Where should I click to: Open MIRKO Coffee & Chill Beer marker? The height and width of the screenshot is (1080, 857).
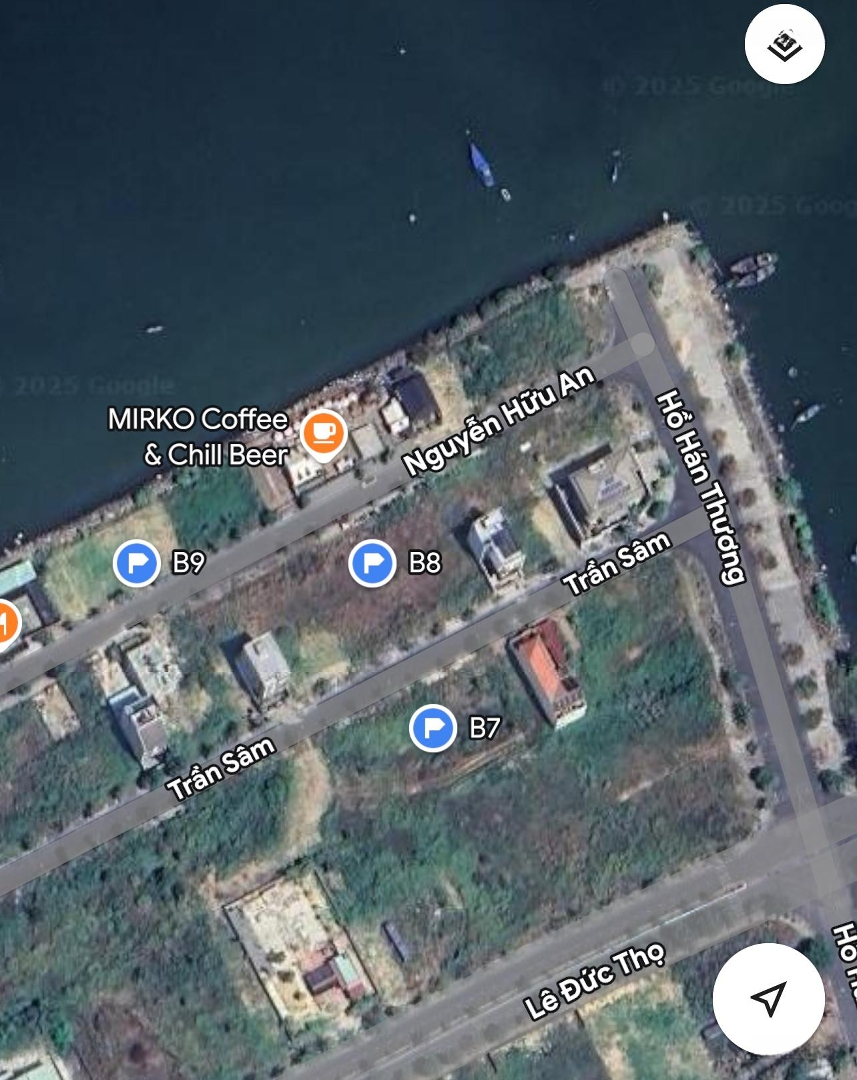(x=324, y=434)
